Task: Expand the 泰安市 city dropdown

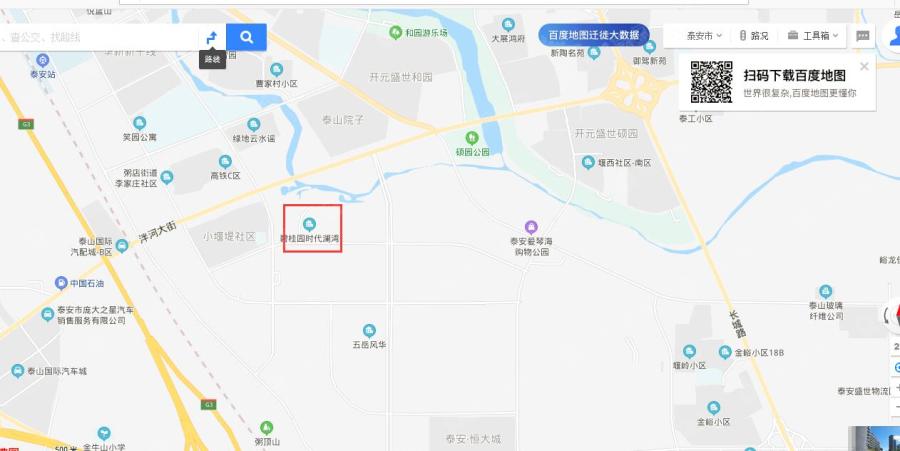Action: click(x=704, y=36)
